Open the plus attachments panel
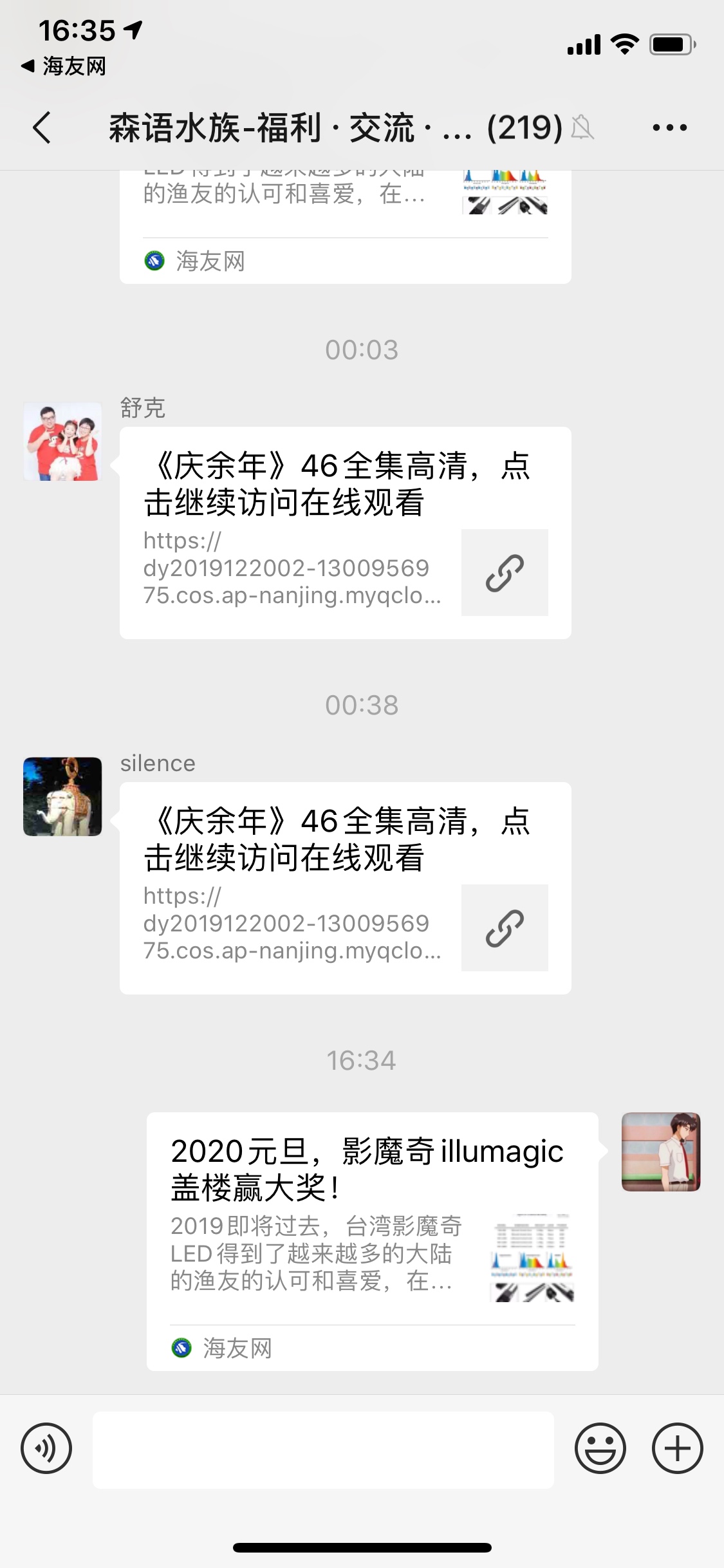The width and height of the screenshot is (724, 1568). coord(677,1448)
